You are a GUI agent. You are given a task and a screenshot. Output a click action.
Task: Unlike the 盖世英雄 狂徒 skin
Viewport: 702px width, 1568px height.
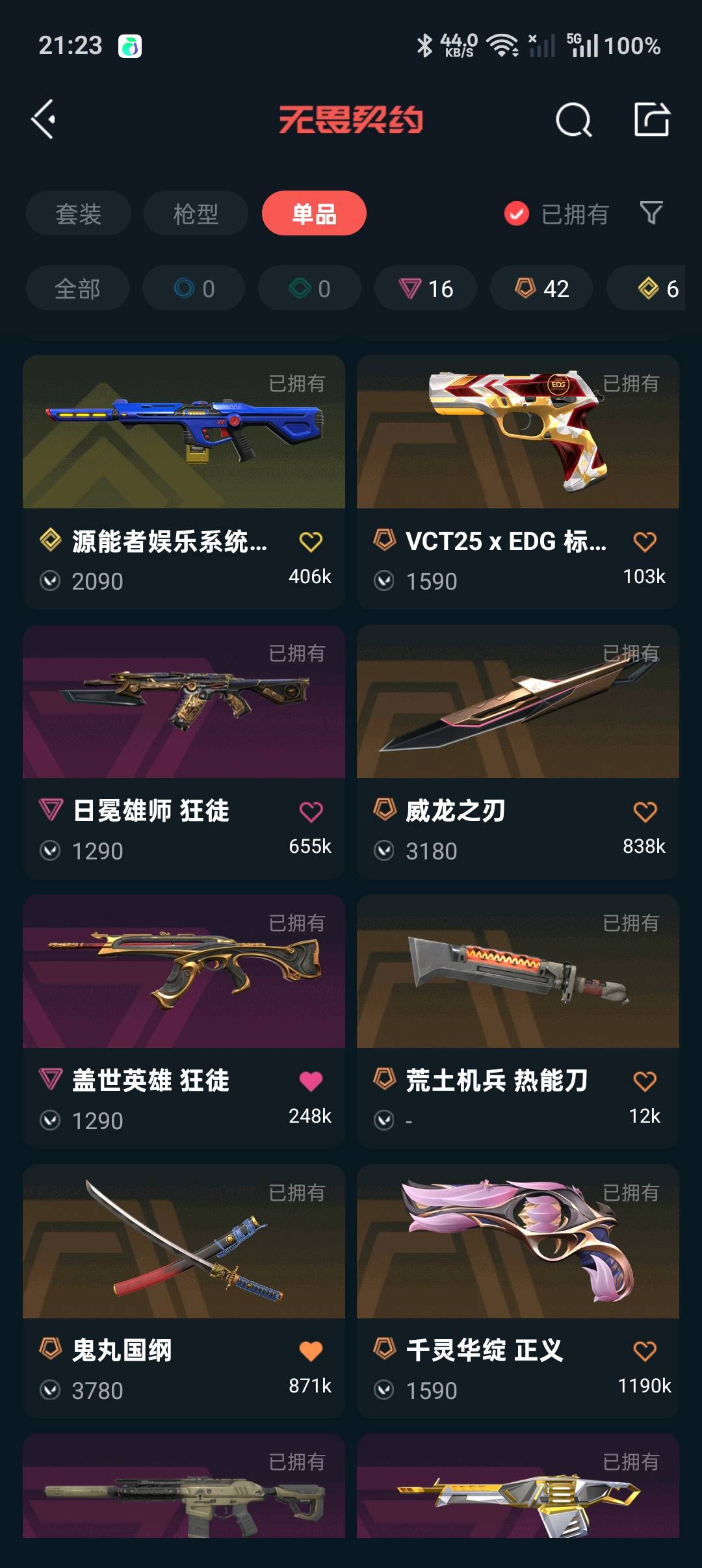coord(311,1081)
